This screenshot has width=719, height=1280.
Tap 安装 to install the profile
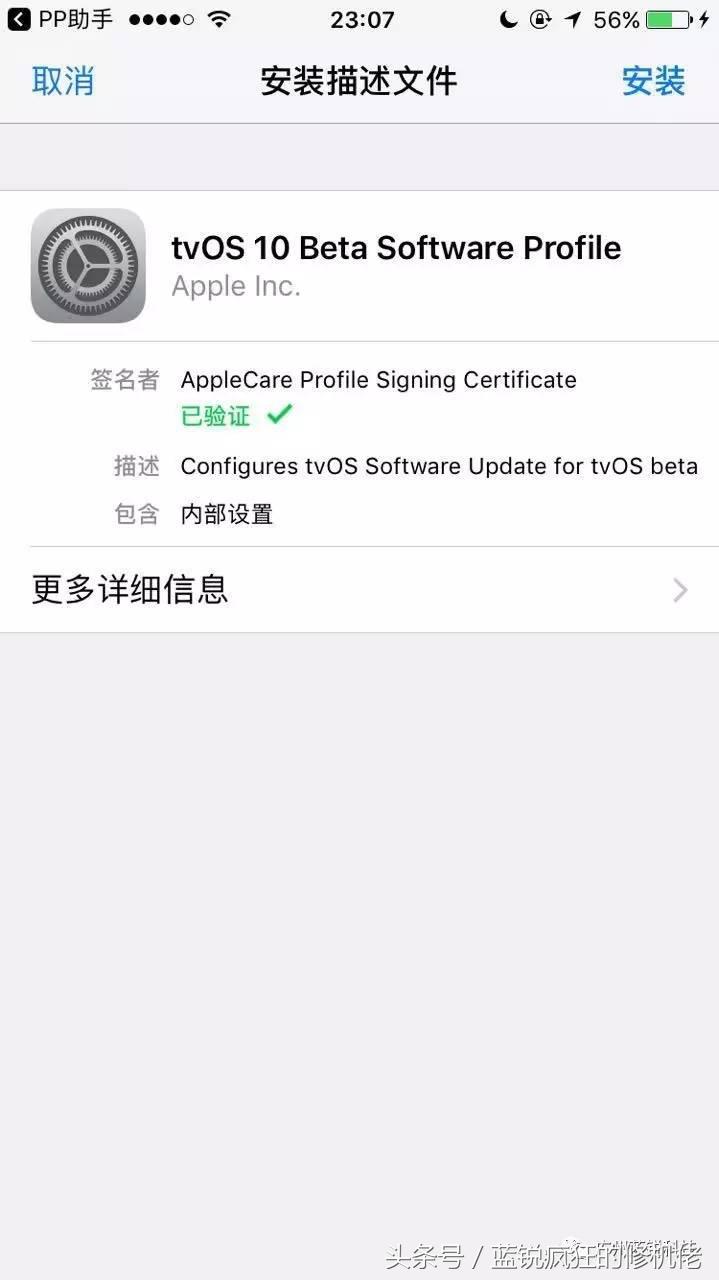click(x=653, y=81)
